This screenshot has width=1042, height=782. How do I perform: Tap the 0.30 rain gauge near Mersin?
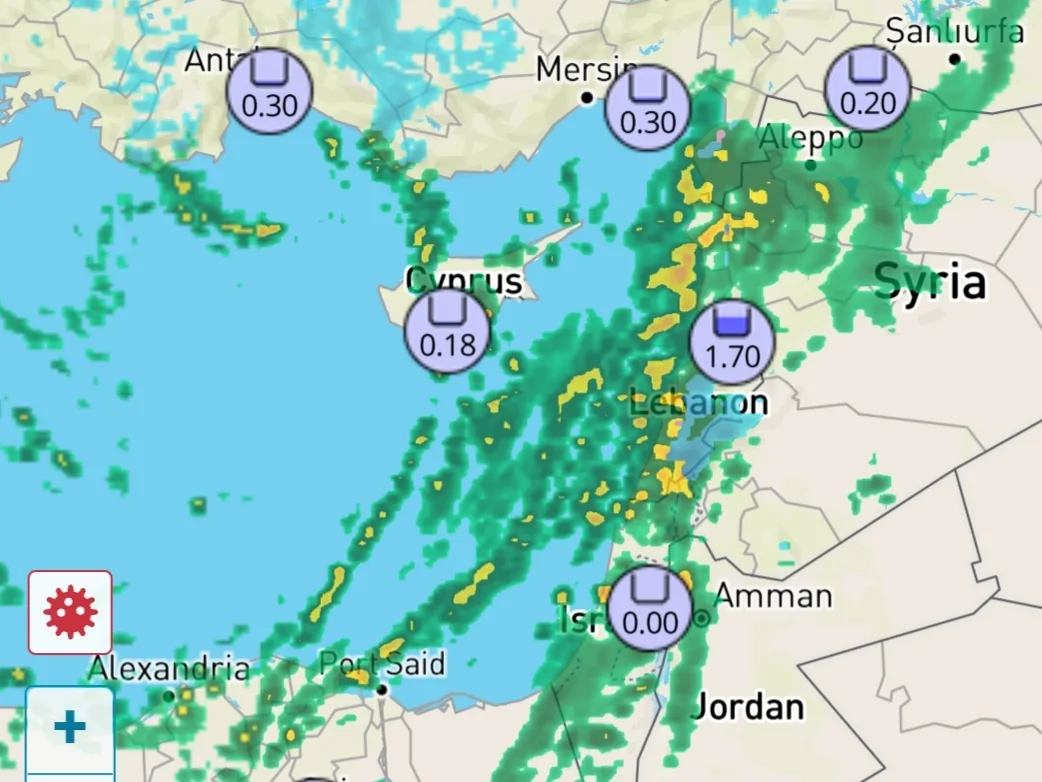[648, 108]
